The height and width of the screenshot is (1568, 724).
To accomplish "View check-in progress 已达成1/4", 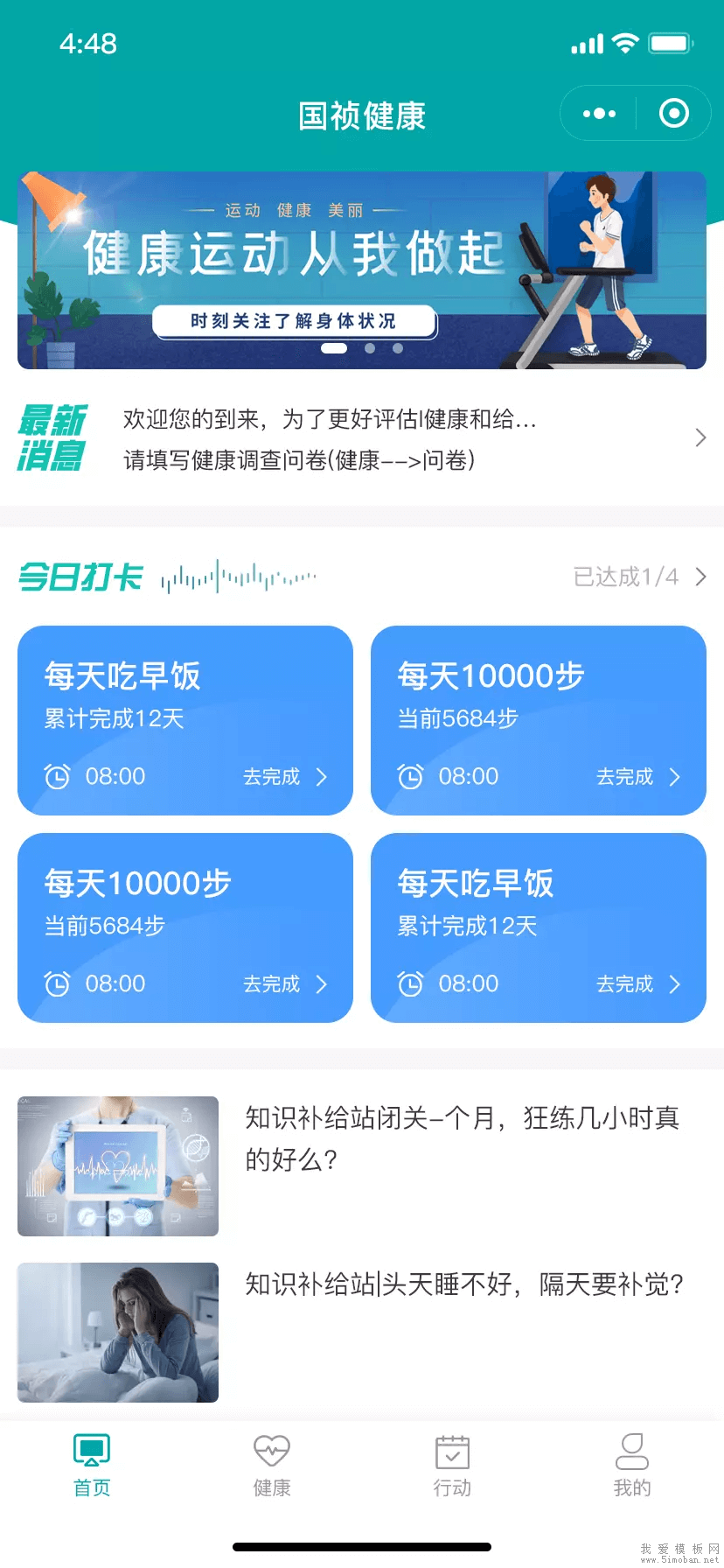I will 638,577.
